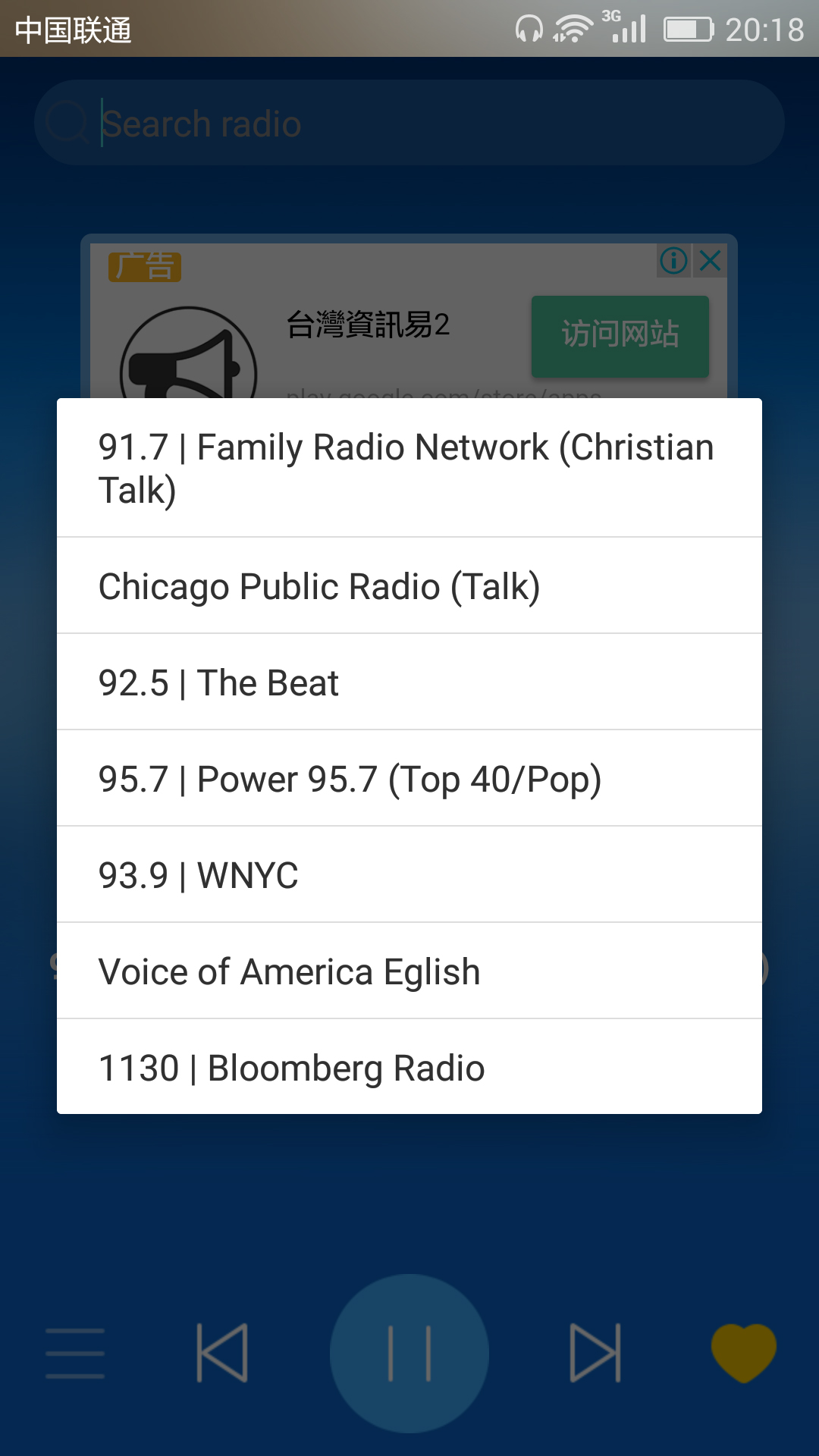
Task: Tap the info icon on the advertisement
Action: pos(673,261)
